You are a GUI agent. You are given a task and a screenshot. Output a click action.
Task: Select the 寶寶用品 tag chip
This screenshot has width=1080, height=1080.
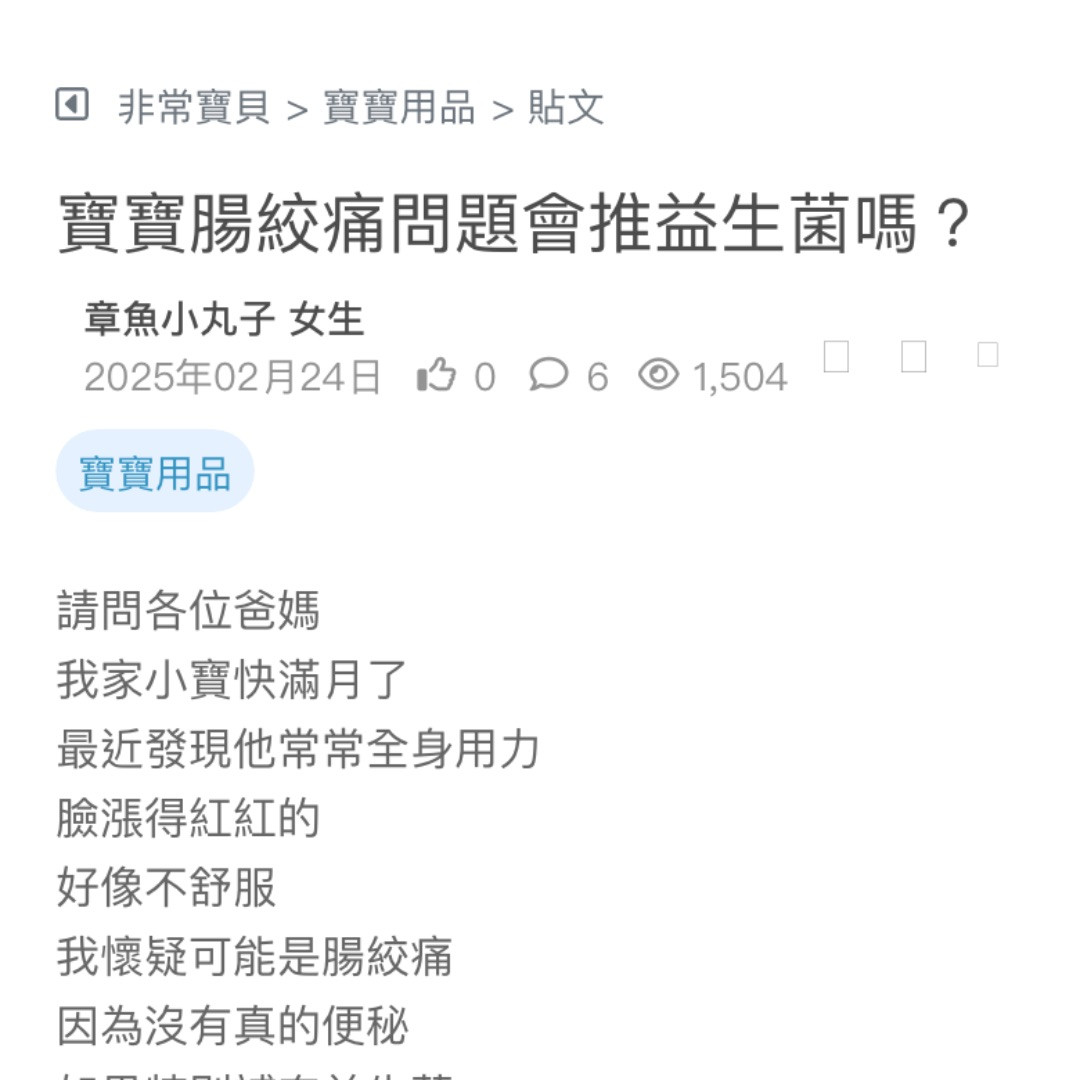tap(155, 472)
